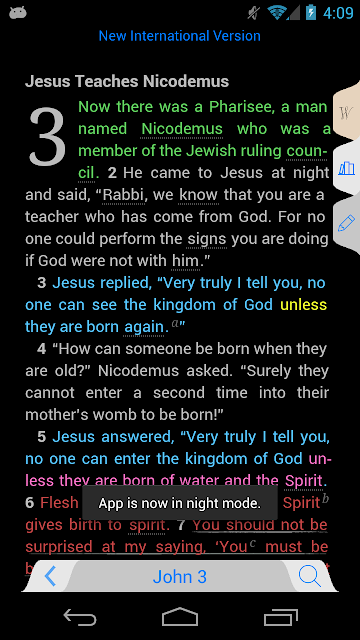Open the John 3 chapter picker

[x=180, y=577]
